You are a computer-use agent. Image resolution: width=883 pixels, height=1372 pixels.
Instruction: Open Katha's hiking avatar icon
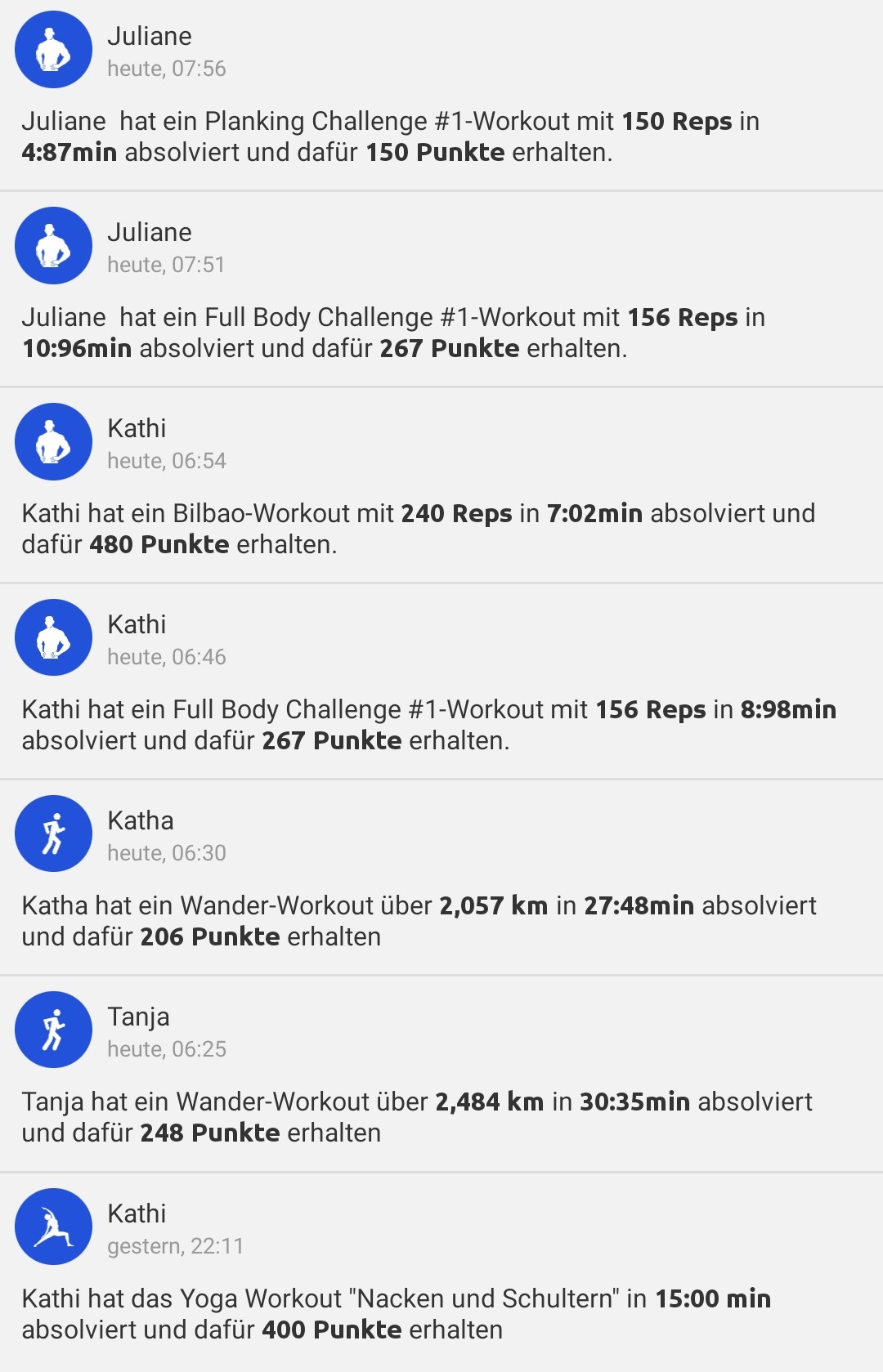(53, 833)
